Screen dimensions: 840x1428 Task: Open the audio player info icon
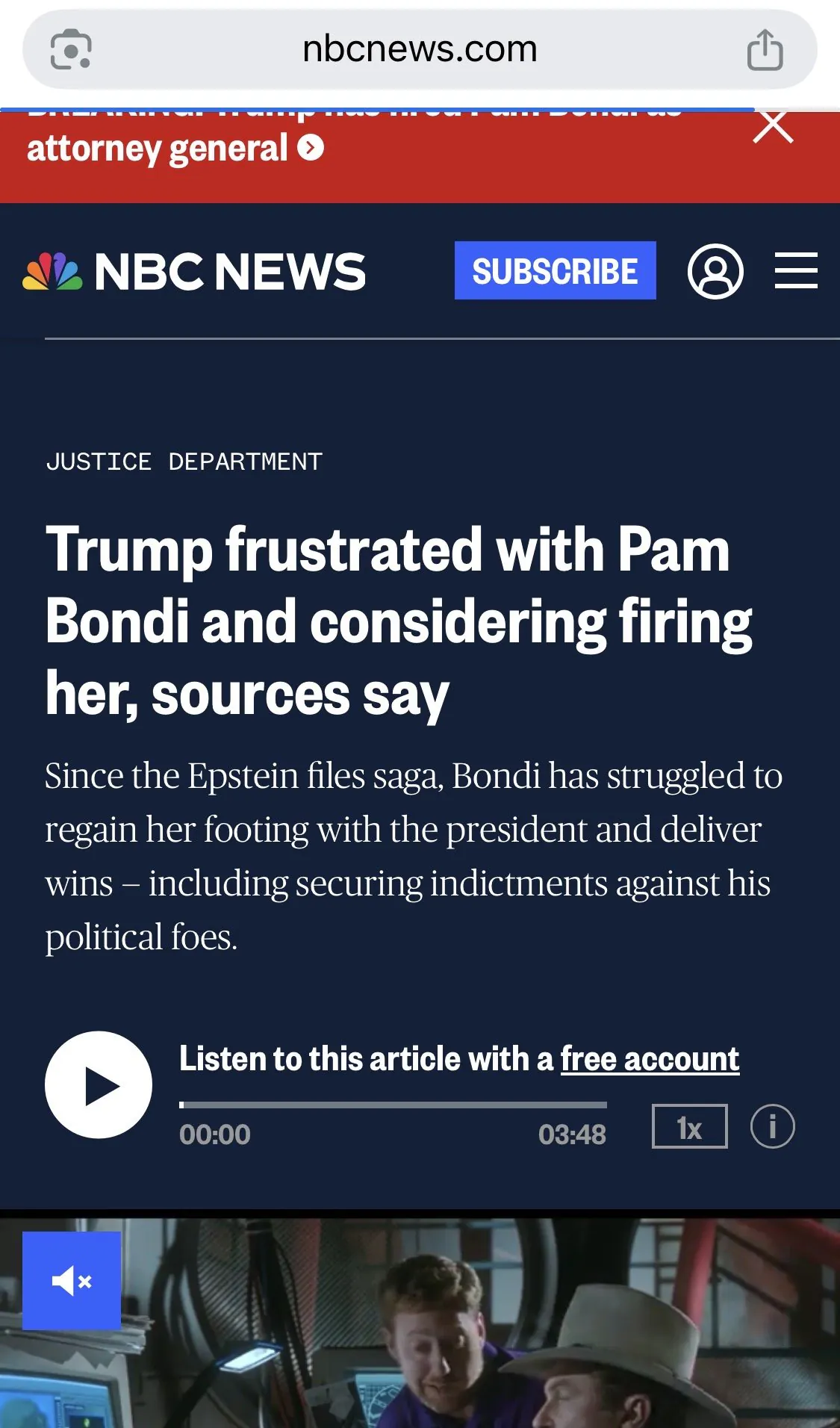coord(772,1126)
